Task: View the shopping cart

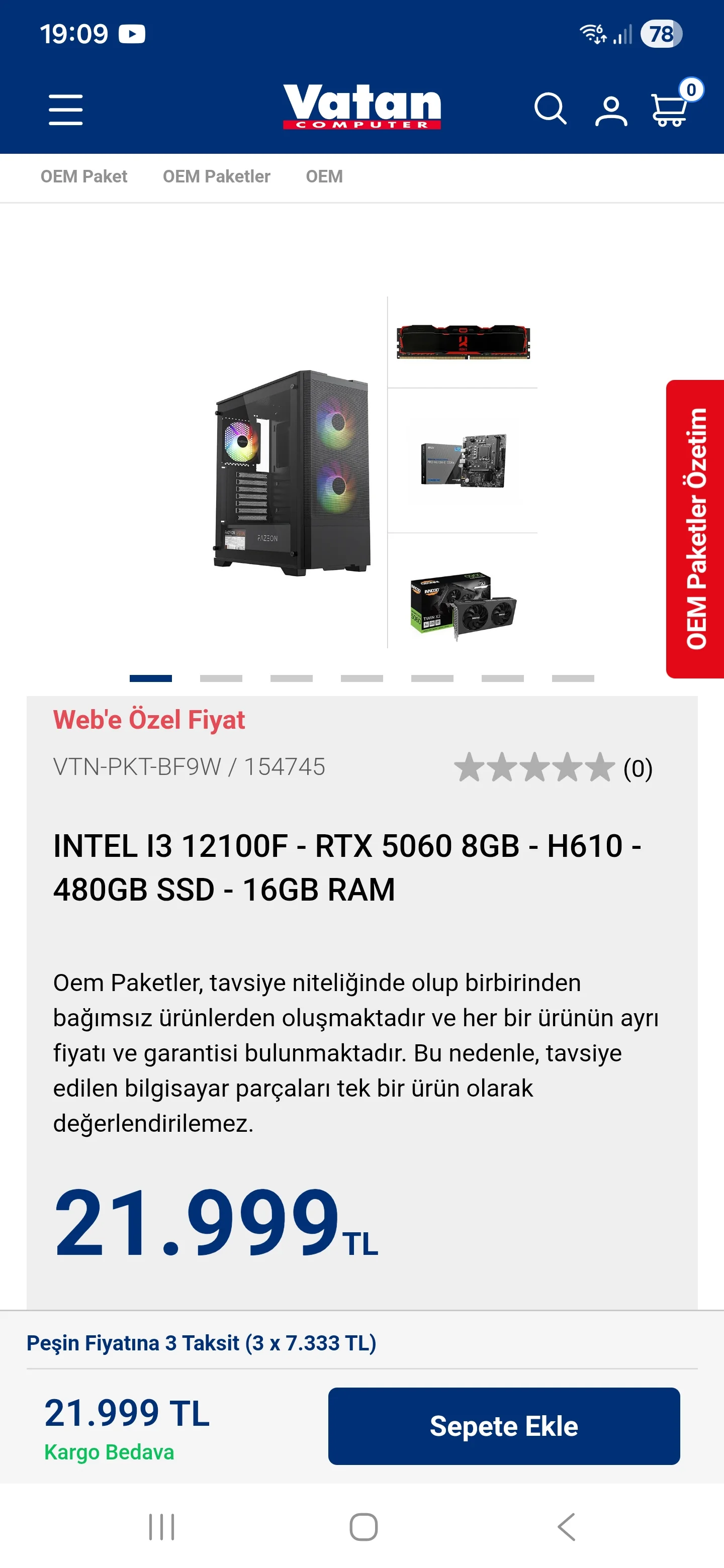Action: 670,110
